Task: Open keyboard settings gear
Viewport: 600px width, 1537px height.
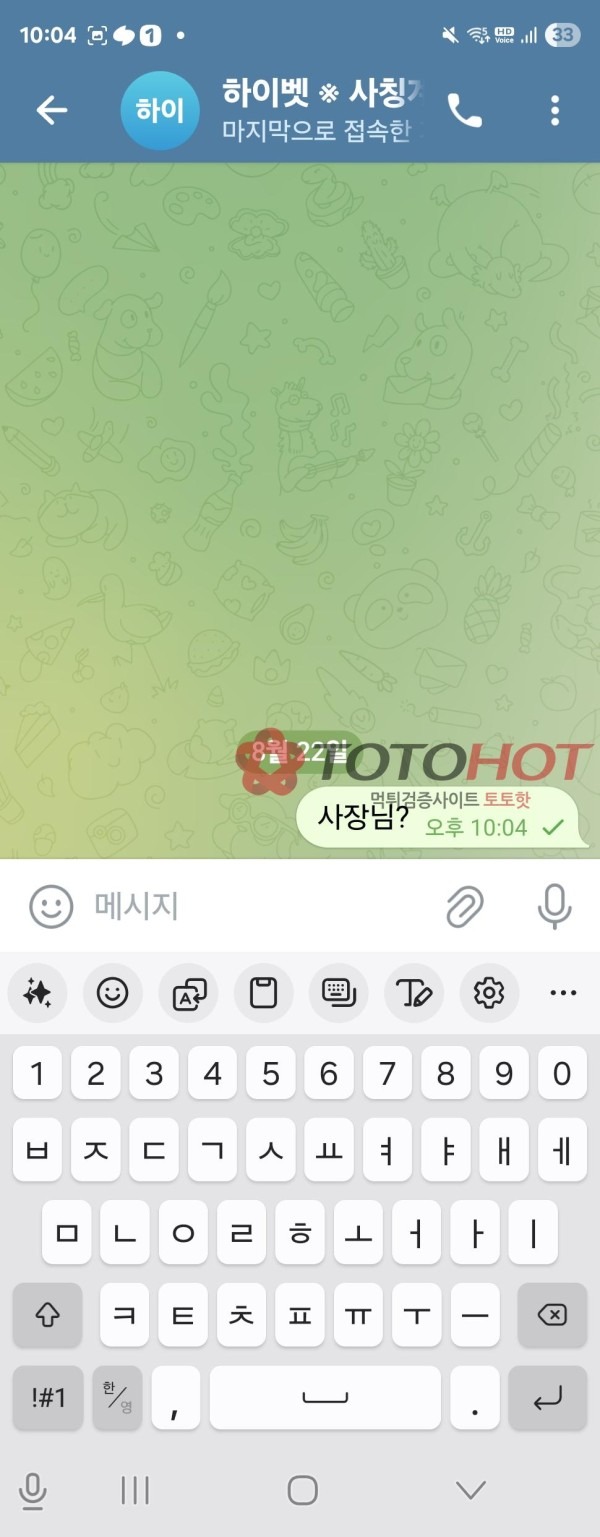Action: pos(488,993)
